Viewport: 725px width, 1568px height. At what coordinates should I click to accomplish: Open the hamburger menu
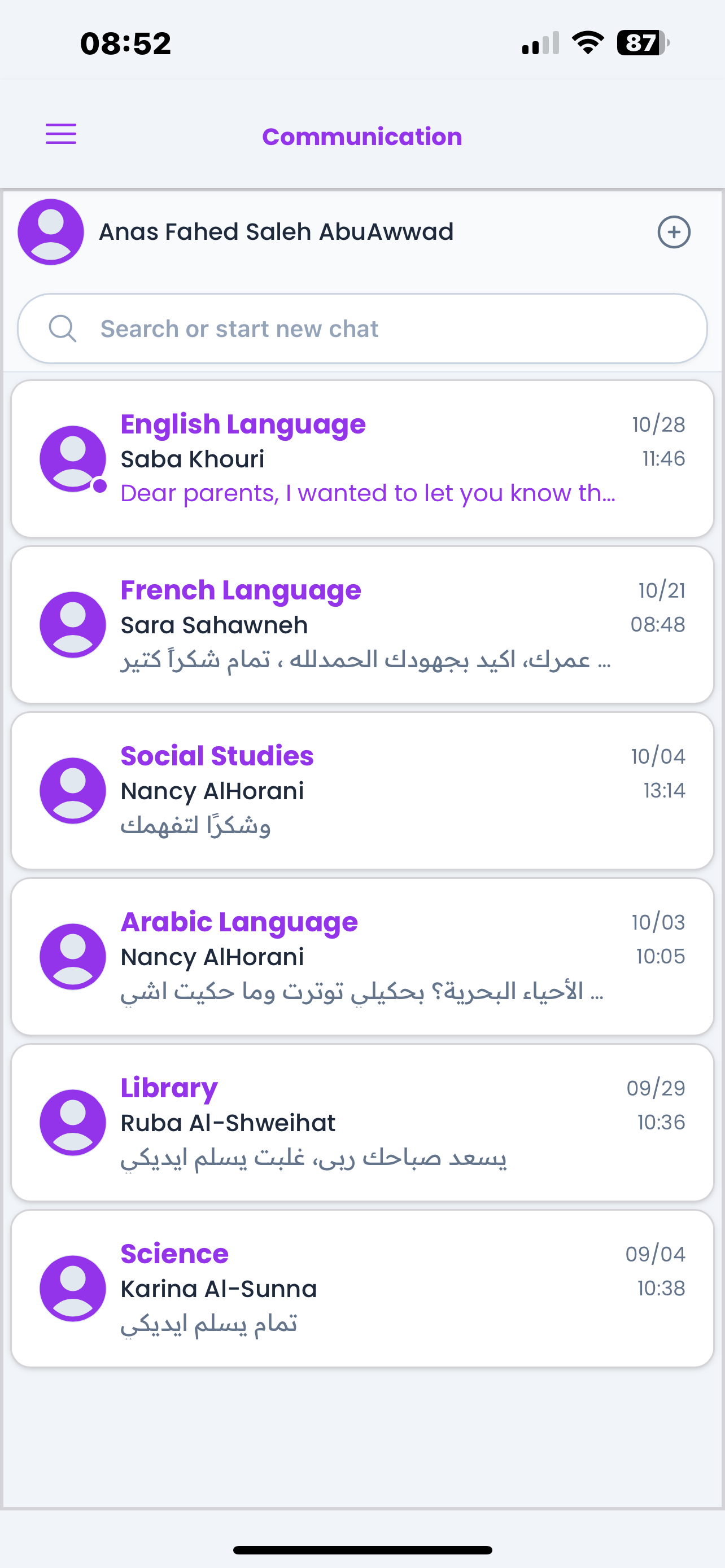click(61, 134)
